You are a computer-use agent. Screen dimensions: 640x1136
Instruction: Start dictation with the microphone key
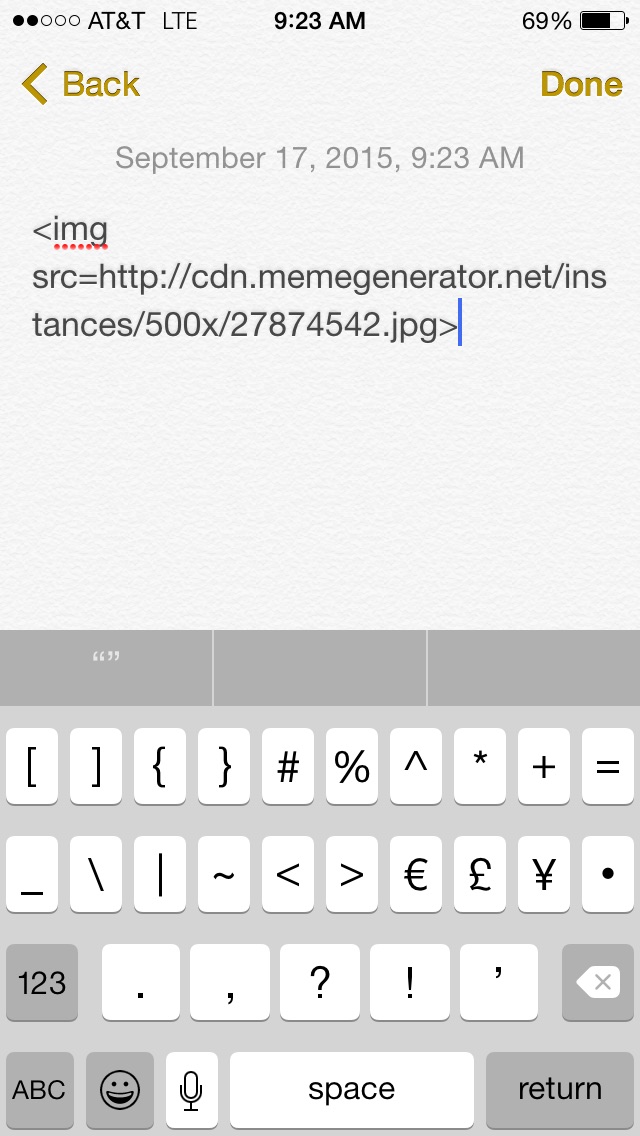pos(191,1089)
